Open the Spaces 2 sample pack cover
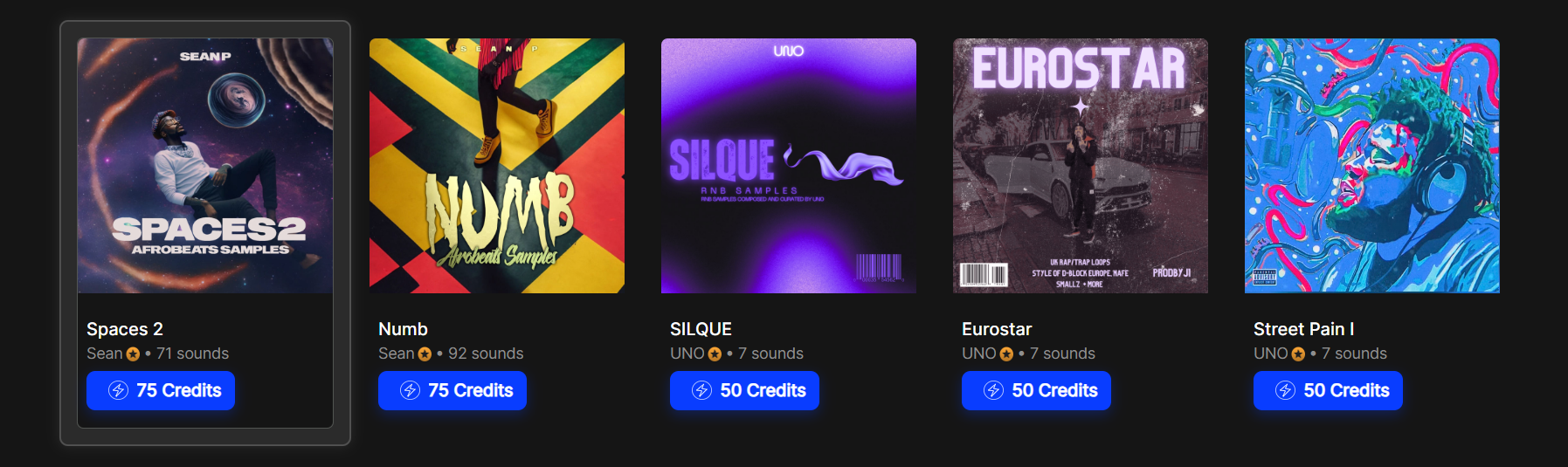The width and height of the screenshot is (1568, 467). tap(205, 166)
